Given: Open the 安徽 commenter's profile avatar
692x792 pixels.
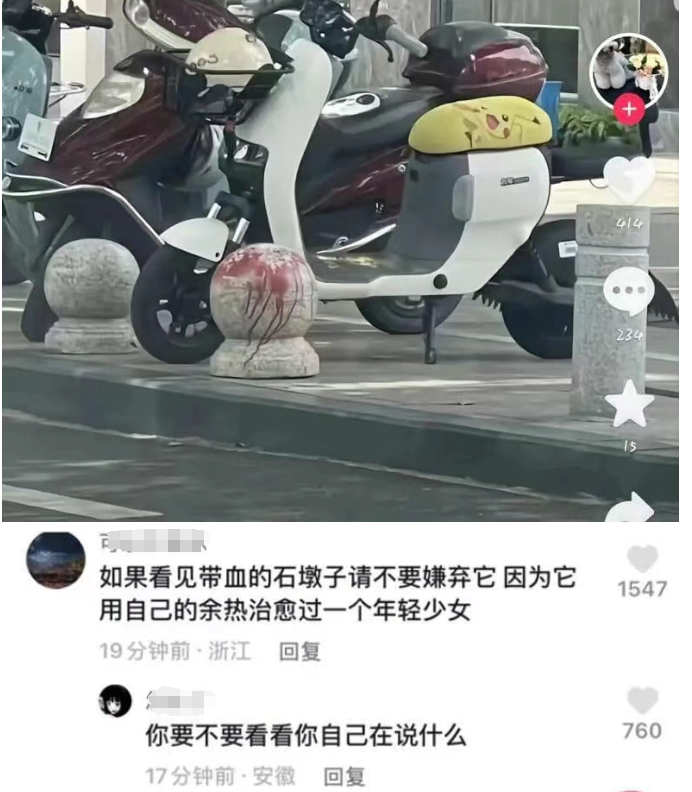Looking at the screenshot, I should (x=115, y=701).
